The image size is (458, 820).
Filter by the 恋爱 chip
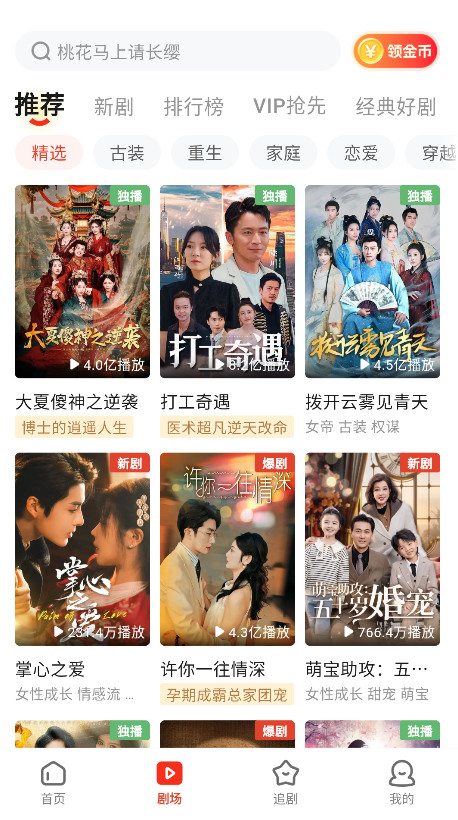[361, 153]
